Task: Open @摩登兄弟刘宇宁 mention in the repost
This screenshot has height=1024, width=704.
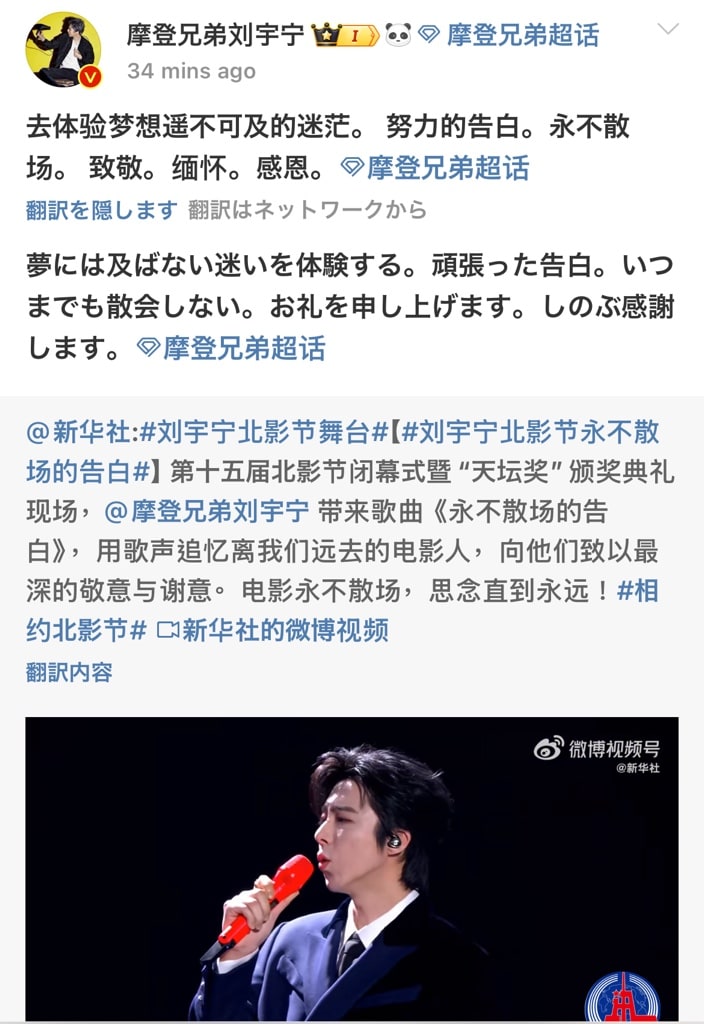Action: click(x=206, y=511)
